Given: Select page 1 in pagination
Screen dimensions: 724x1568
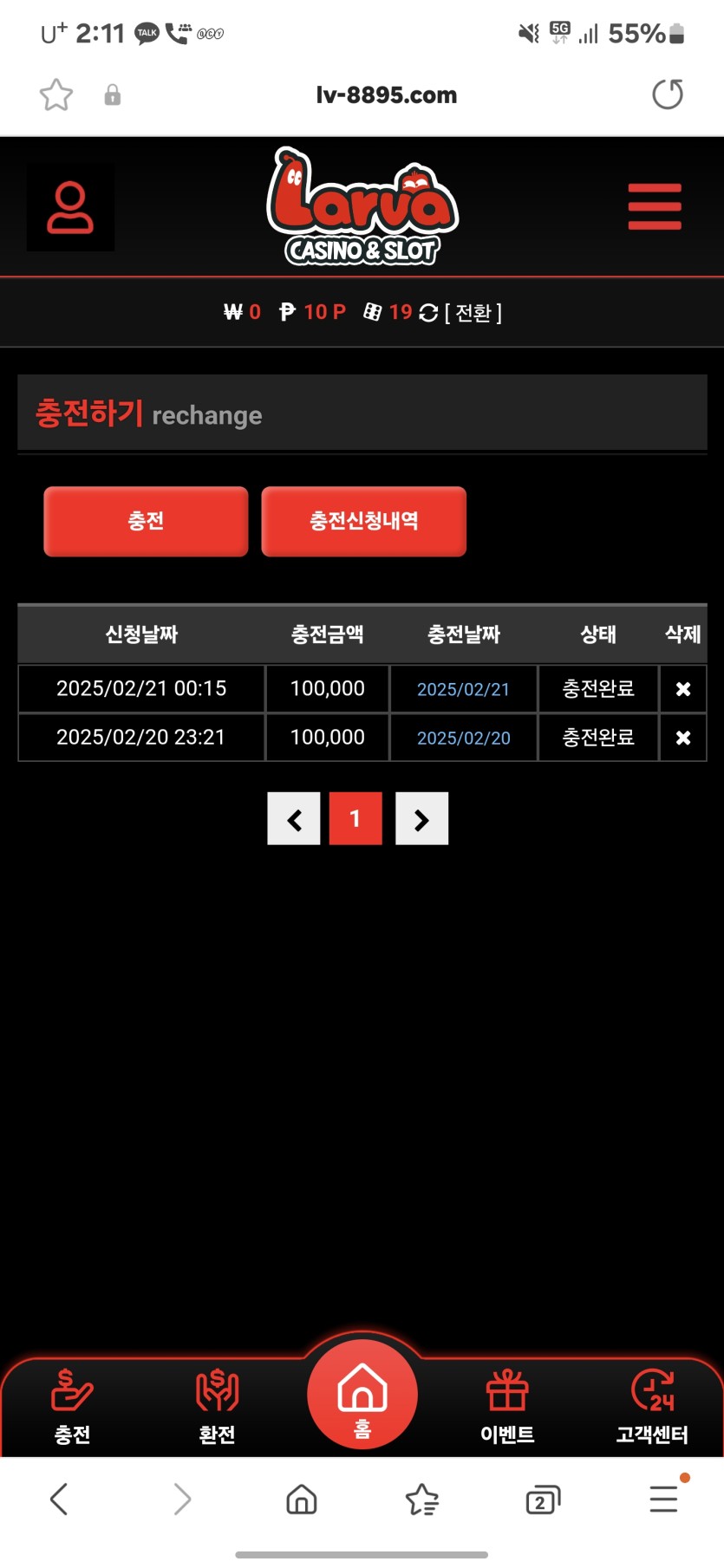Looking at the screenshot, I should pyautogui.click(x=355, y=818).
